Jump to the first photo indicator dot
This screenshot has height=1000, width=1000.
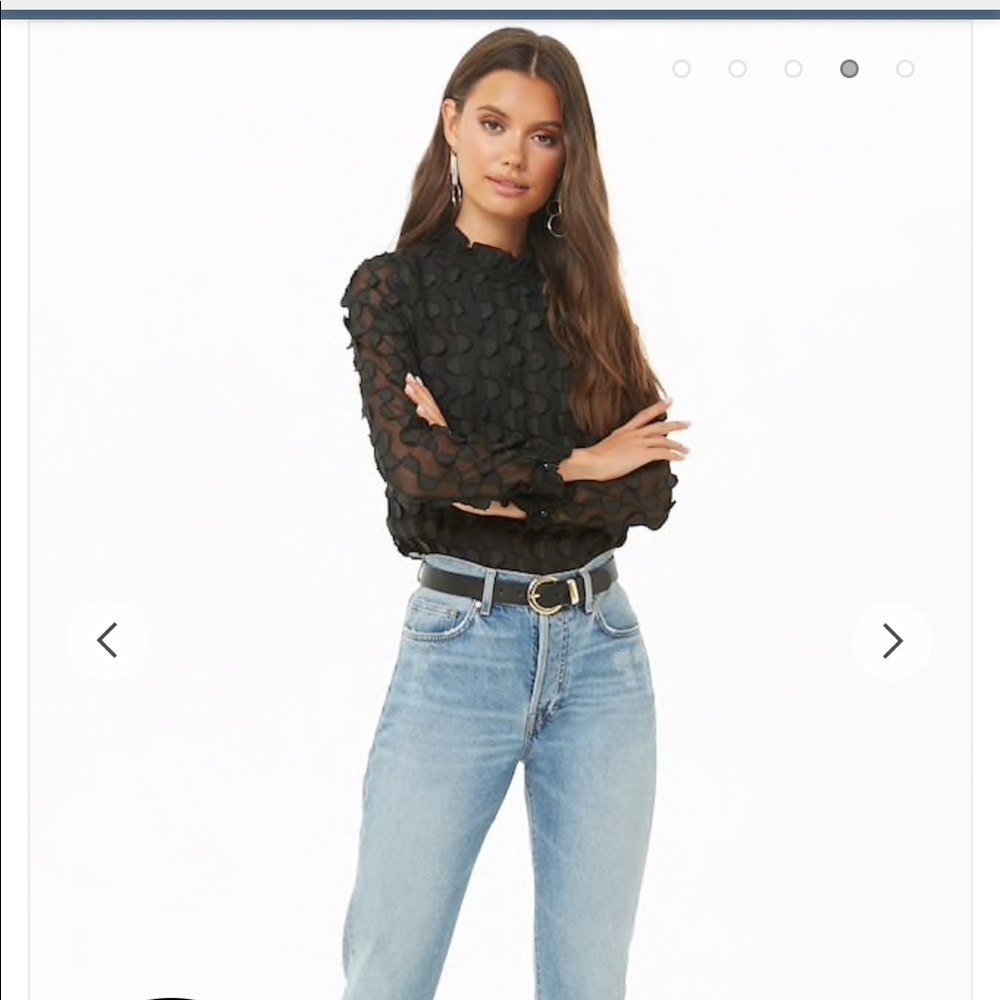click(x=681, y=69)
